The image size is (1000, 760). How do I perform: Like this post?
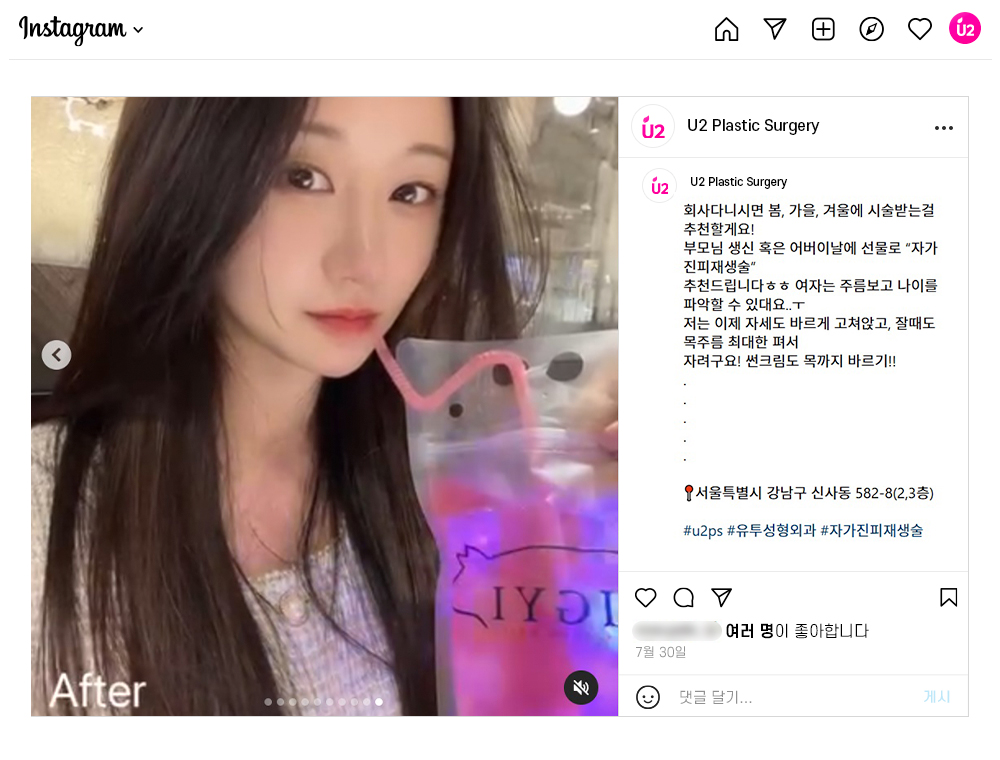coord(646,597)
